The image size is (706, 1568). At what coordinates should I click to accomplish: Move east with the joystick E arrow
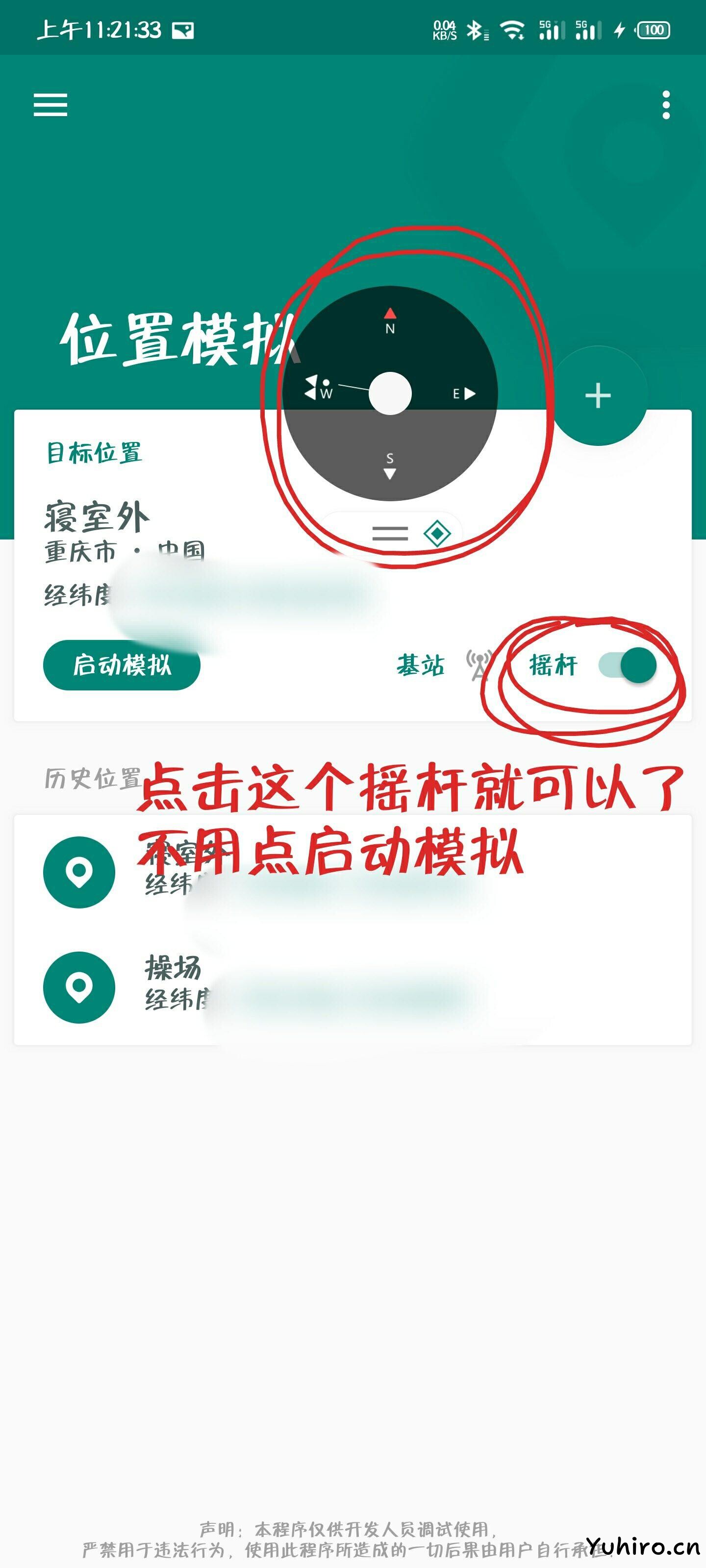tap(469, 394)
